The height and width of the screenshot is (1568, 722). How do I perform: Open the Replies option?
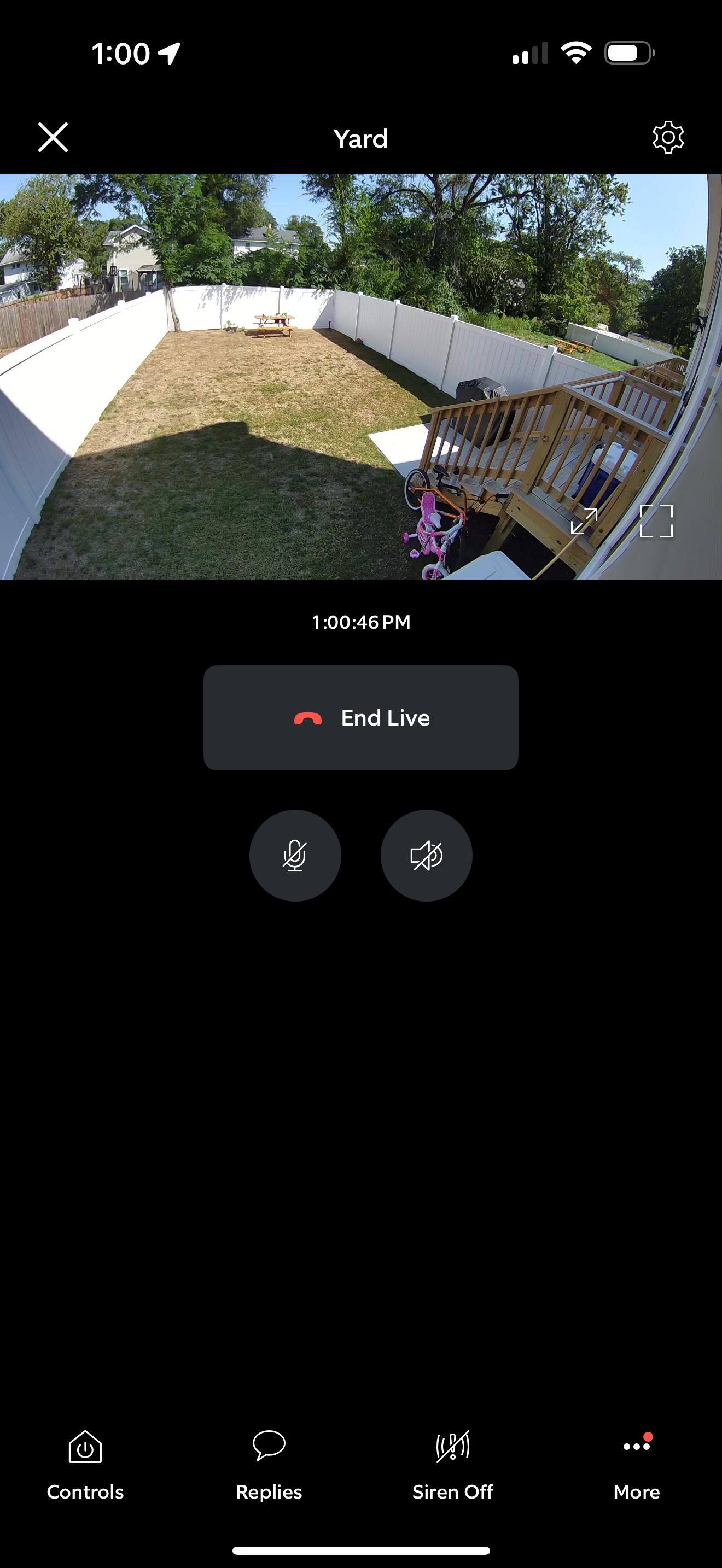269,1465
